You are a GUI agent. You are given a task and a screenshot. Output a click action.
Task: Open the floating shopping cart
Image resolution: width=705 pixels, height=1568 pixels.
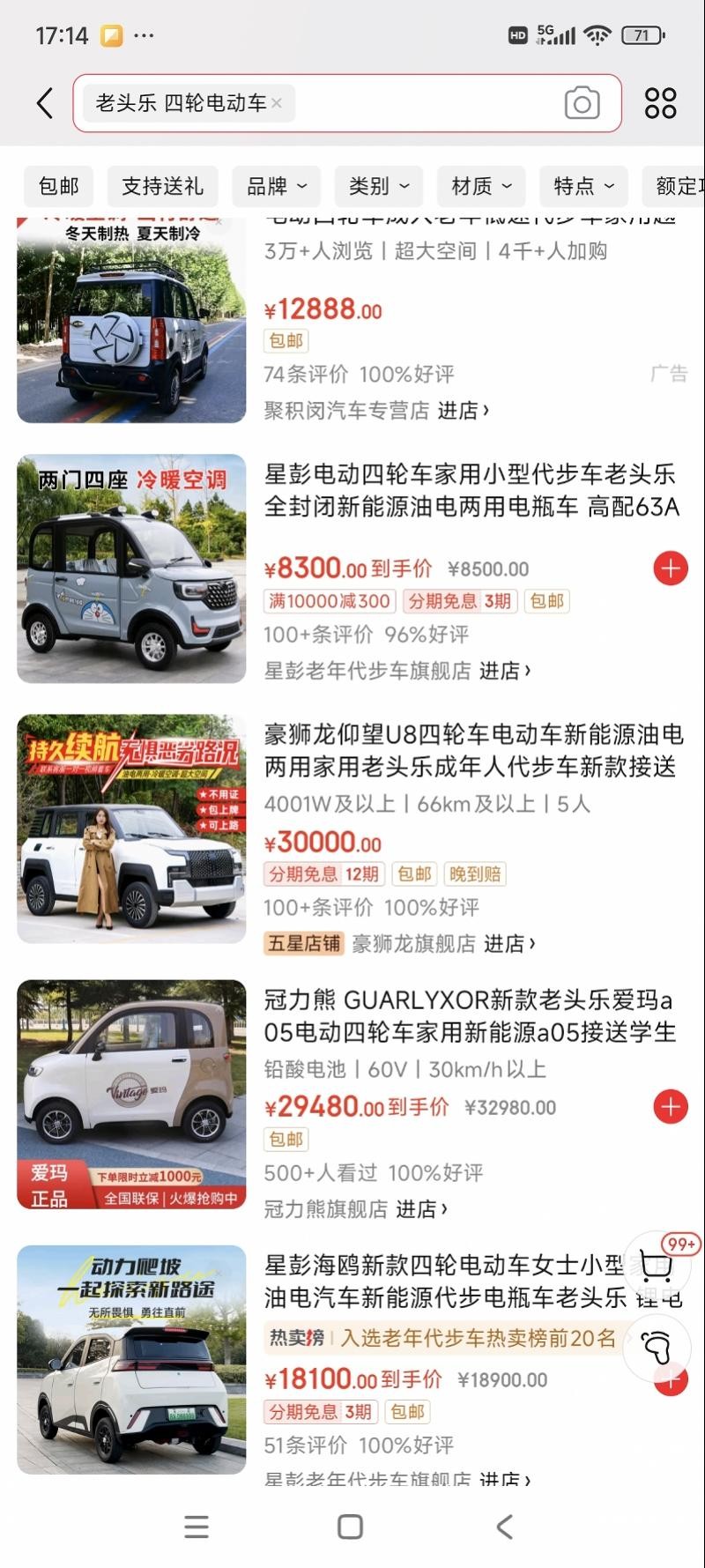tap(657, 1267)
